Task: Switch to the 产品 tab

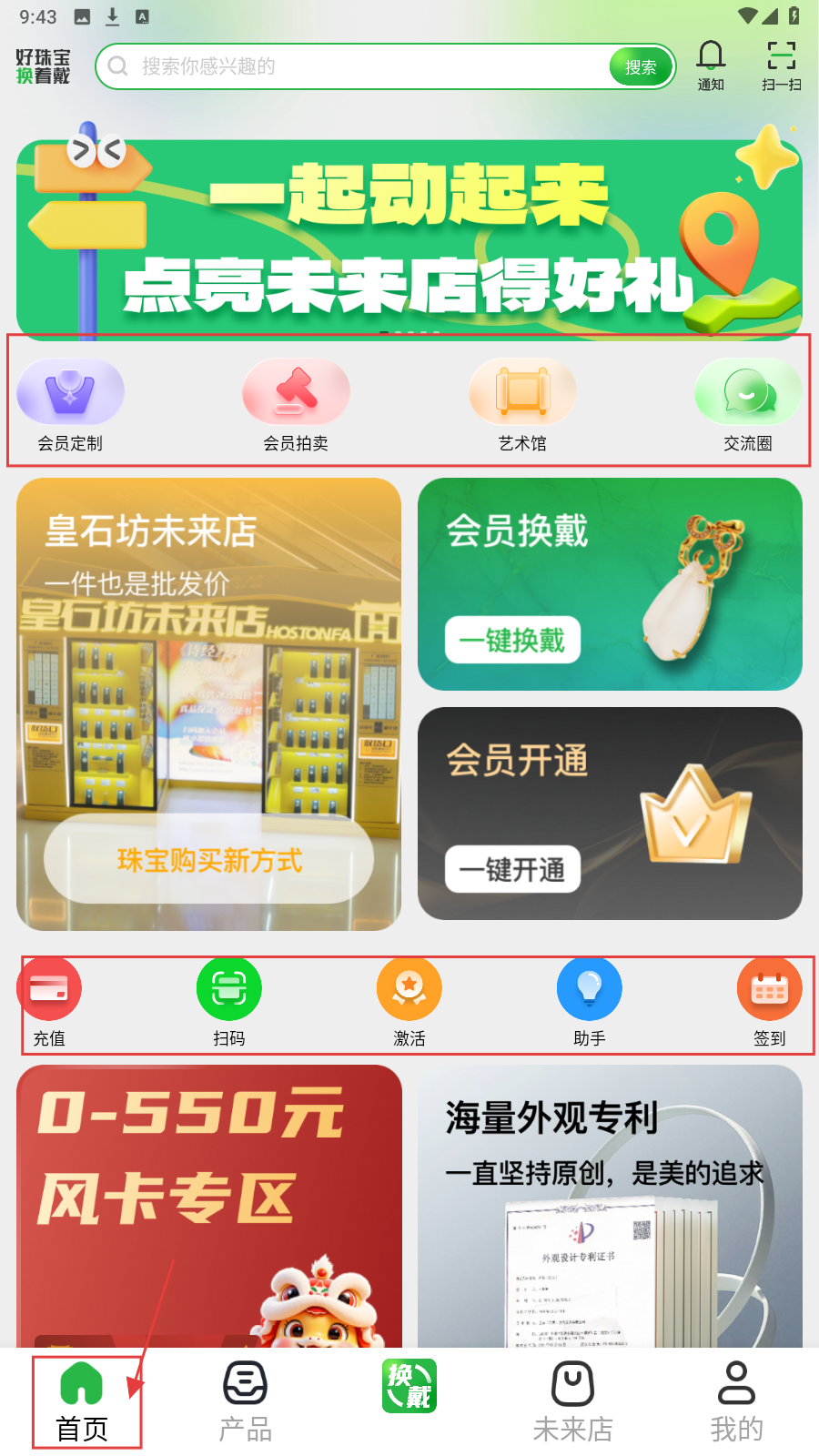Action: [x=246, y=1401]
